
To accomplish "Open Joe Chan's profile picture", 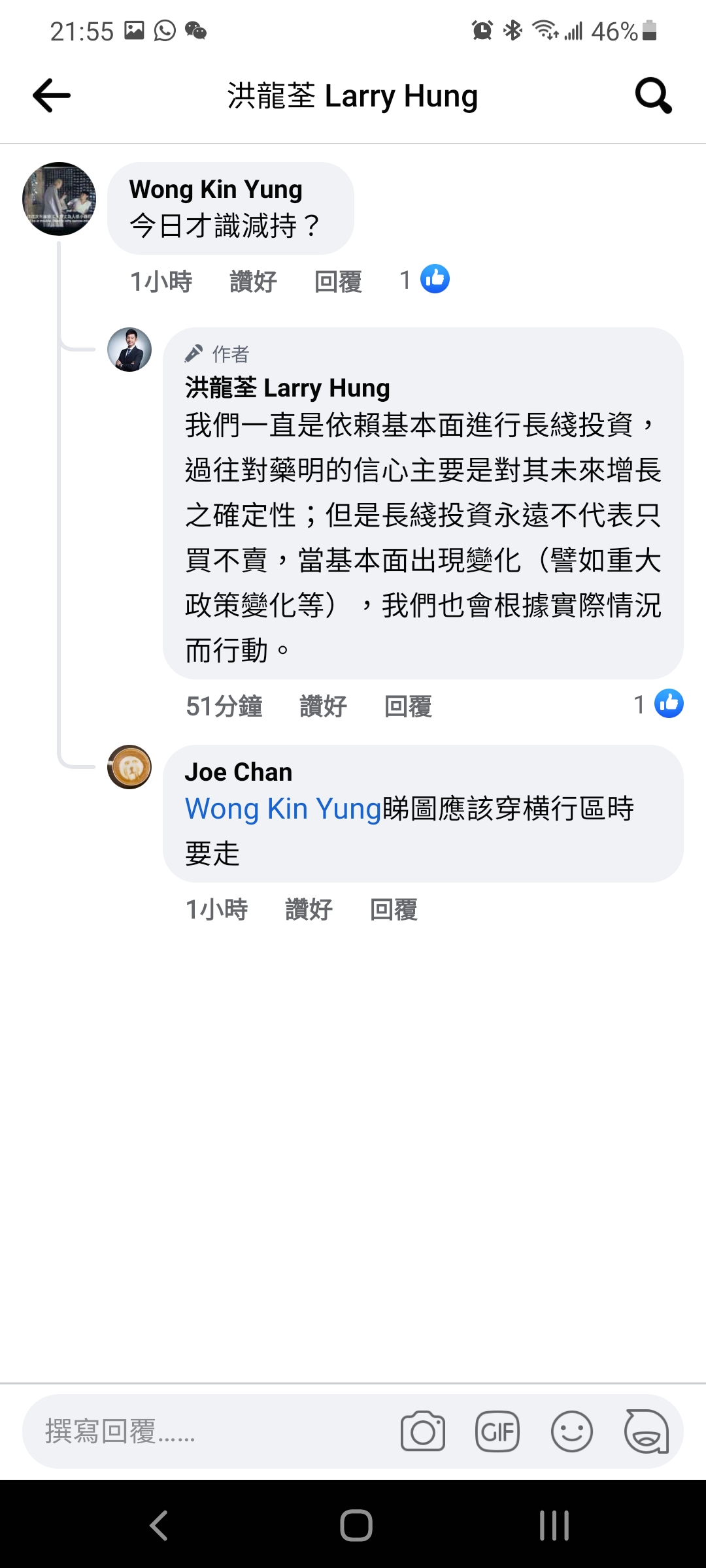I will pyautogui.click(x=129, y=767).
